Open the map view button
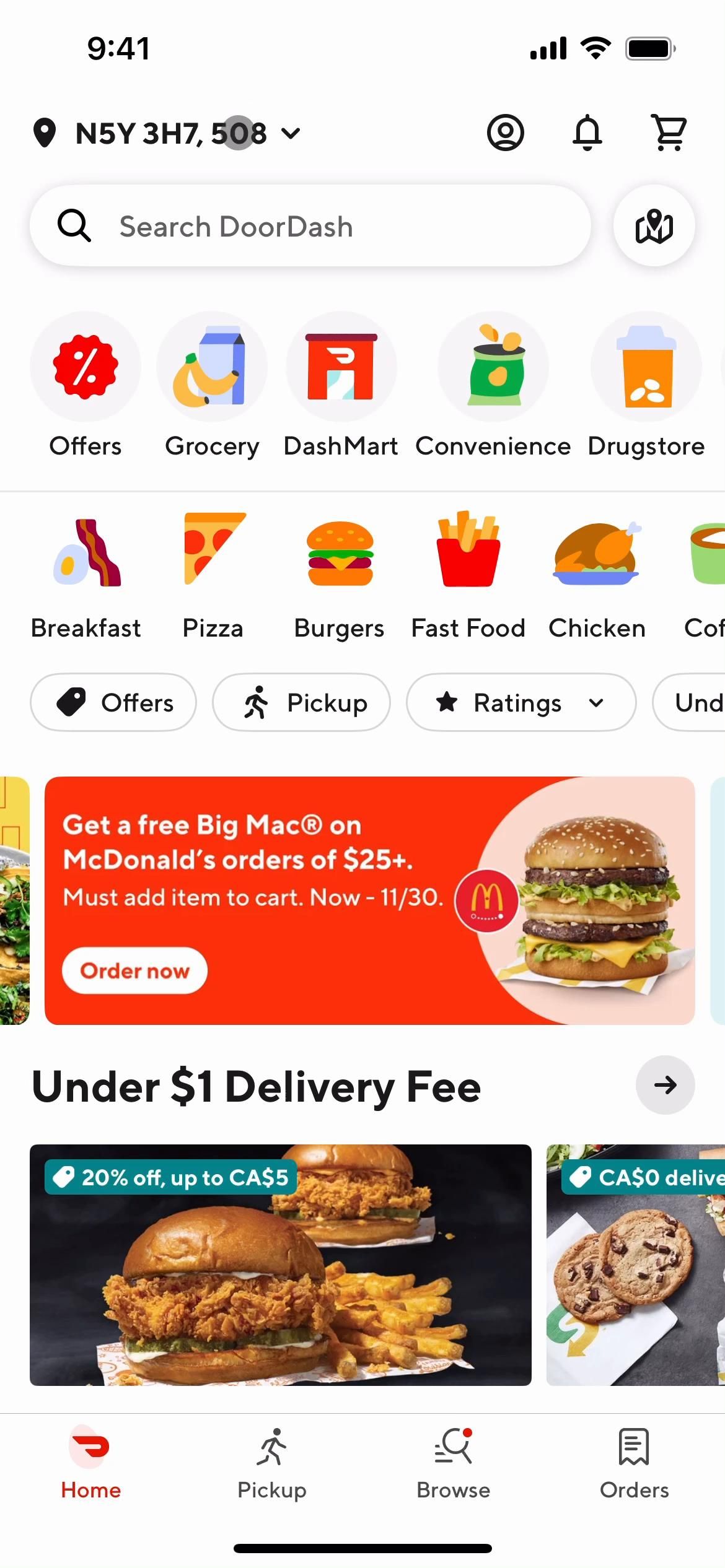 (654, 226)
